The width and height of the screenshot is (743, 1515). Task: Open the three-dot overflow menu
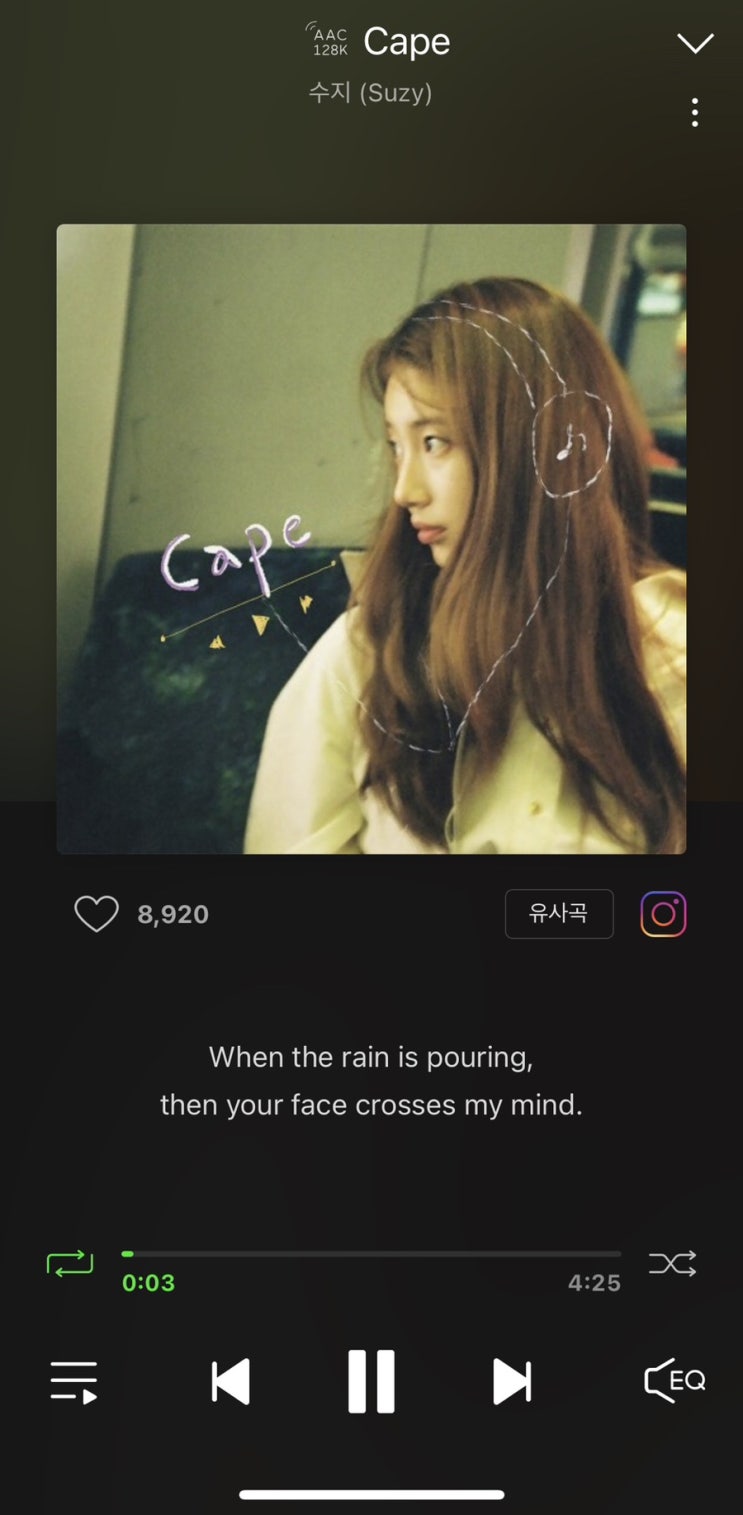(695, 112)
